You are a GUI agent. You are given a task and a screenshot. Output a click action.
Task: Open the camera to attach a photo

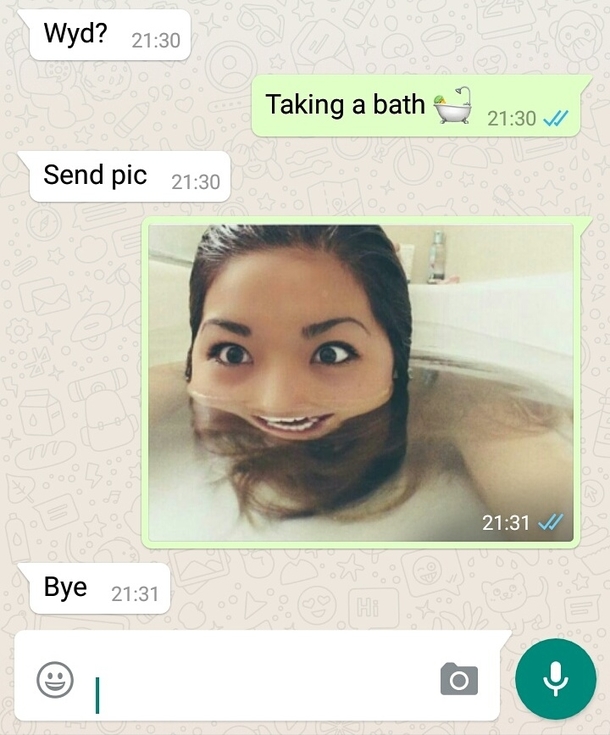(x=459, y=680)
